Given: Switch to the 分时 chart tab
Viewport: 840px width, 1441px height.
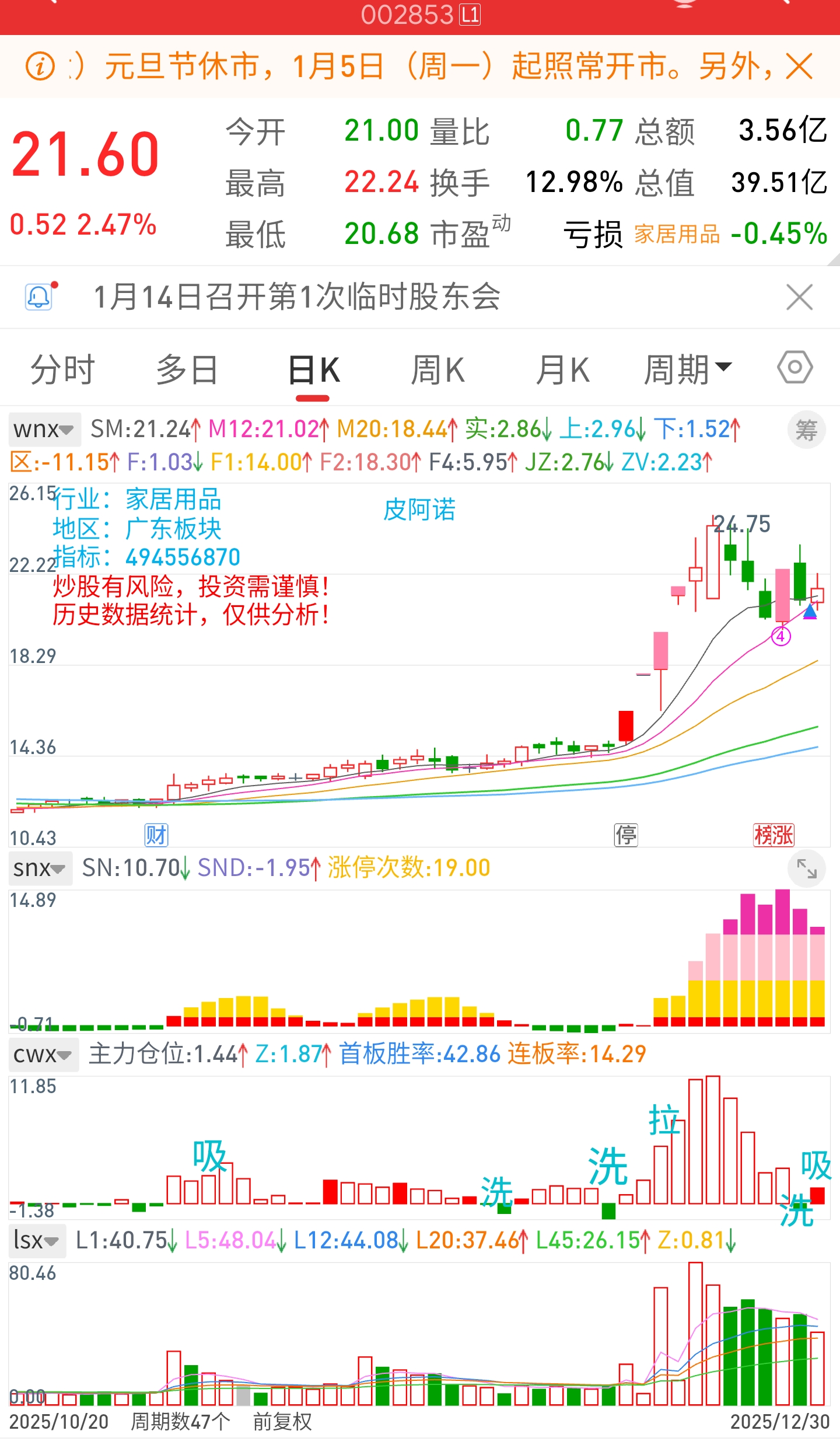Looking at the screenshot, I should (x=62, y=370).
